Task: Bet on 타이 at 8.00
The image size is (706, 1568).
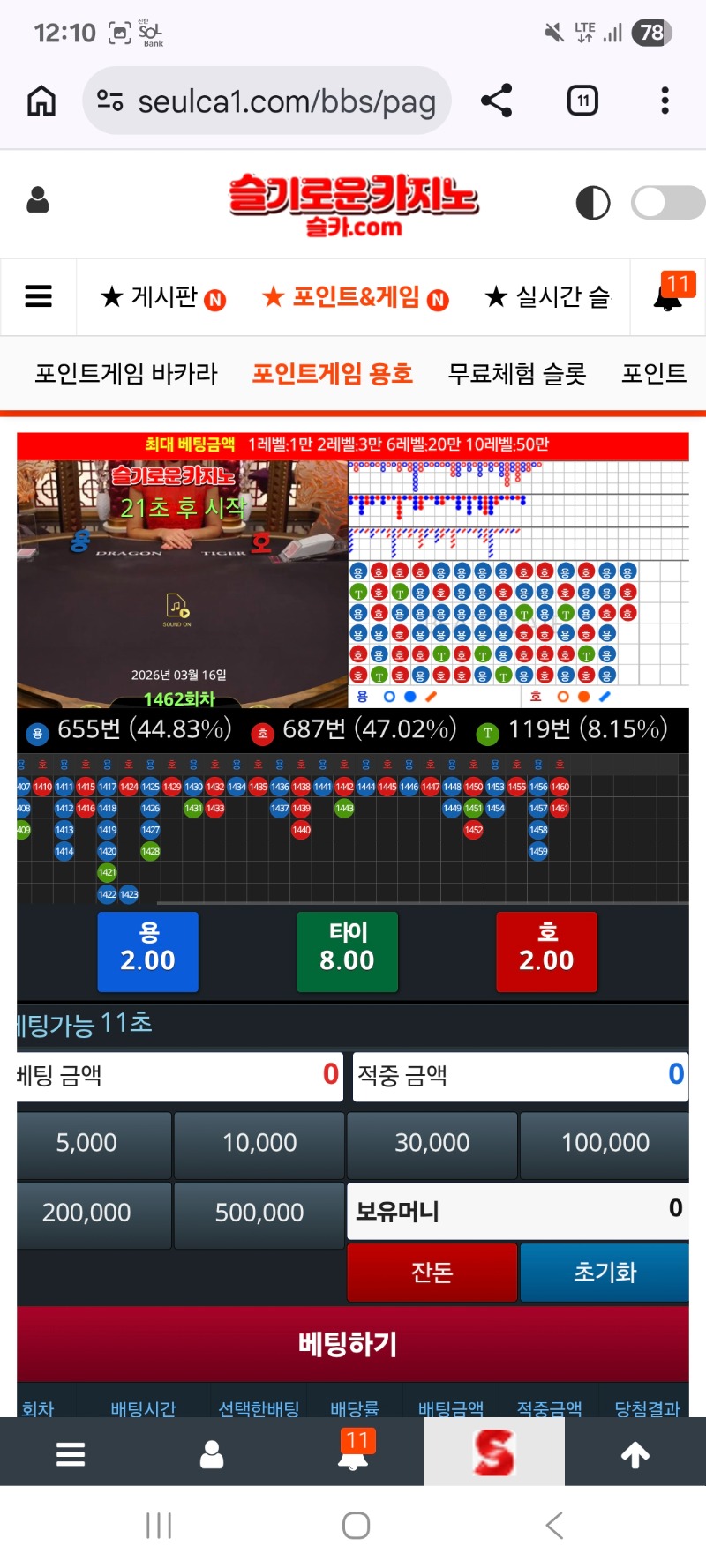Action: point(347,951)
